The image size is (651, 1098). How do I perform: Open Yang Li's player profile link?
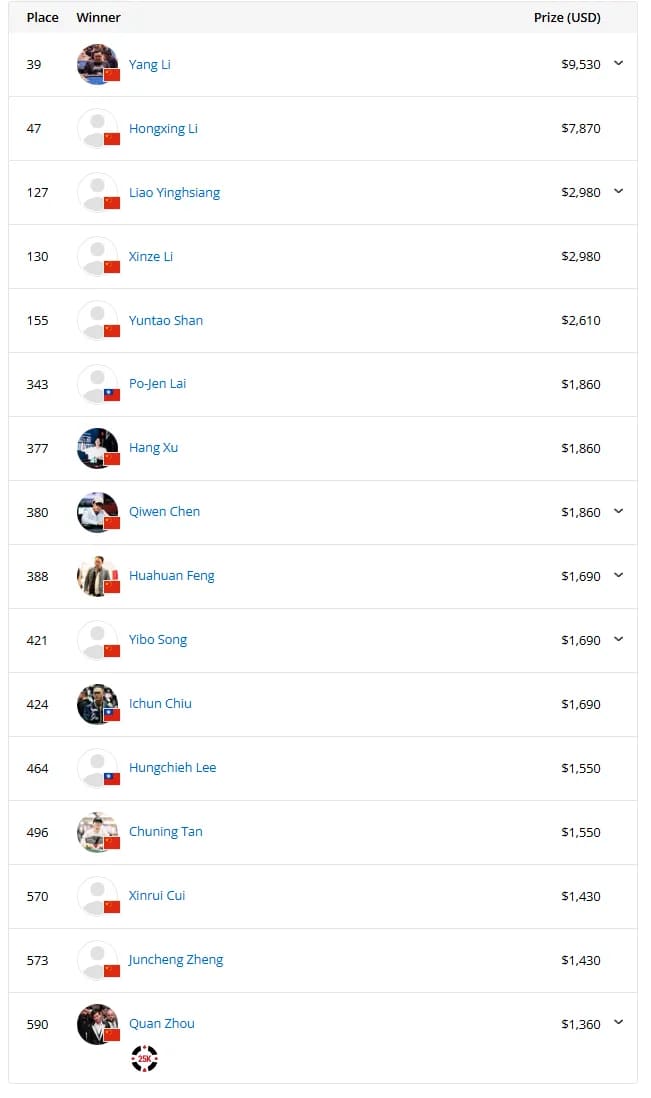(149, 64)
